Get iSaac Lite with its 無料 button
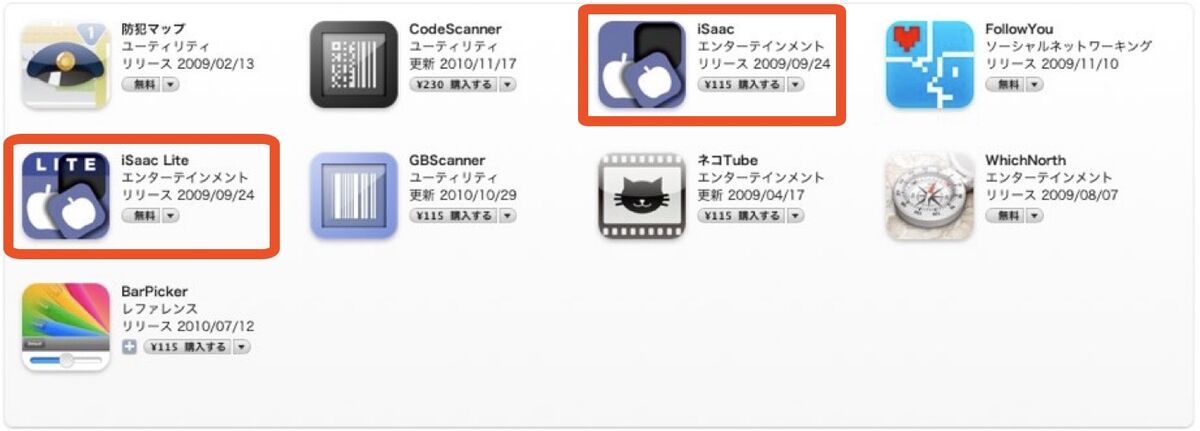 coord(141,216)
